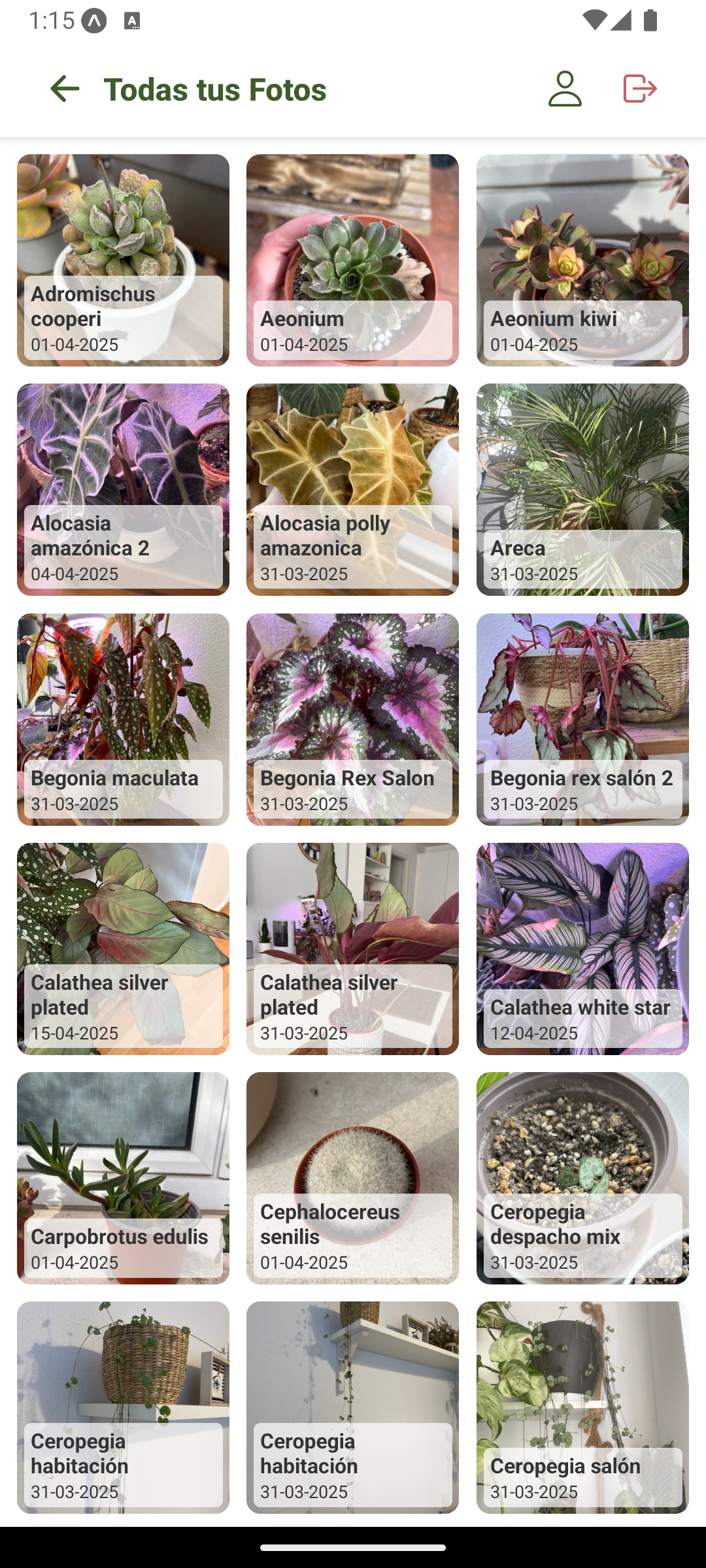Select the Cephalocereus senilis photo

352,1177
